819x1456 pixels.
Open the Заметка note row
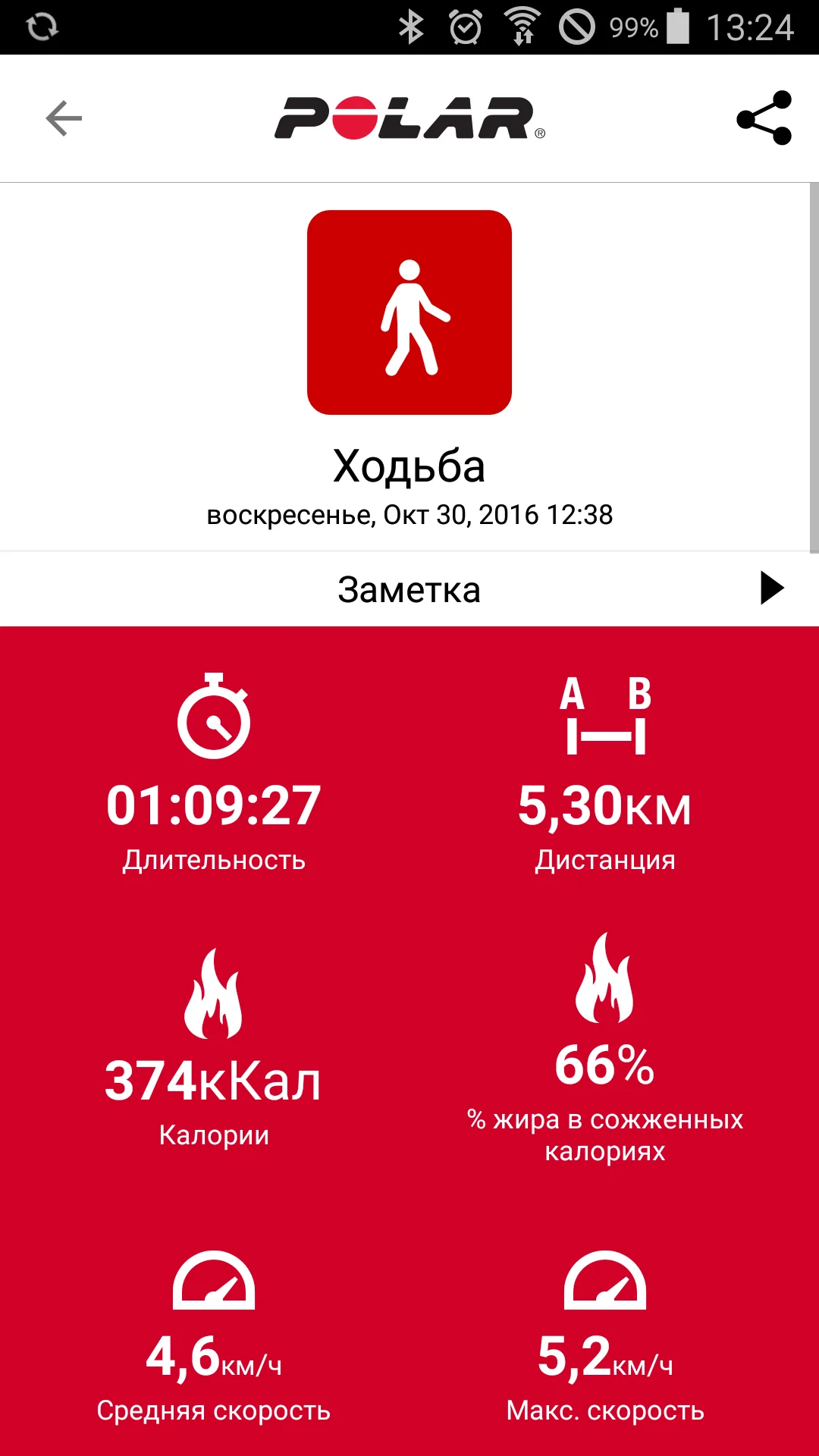point(409,589)
